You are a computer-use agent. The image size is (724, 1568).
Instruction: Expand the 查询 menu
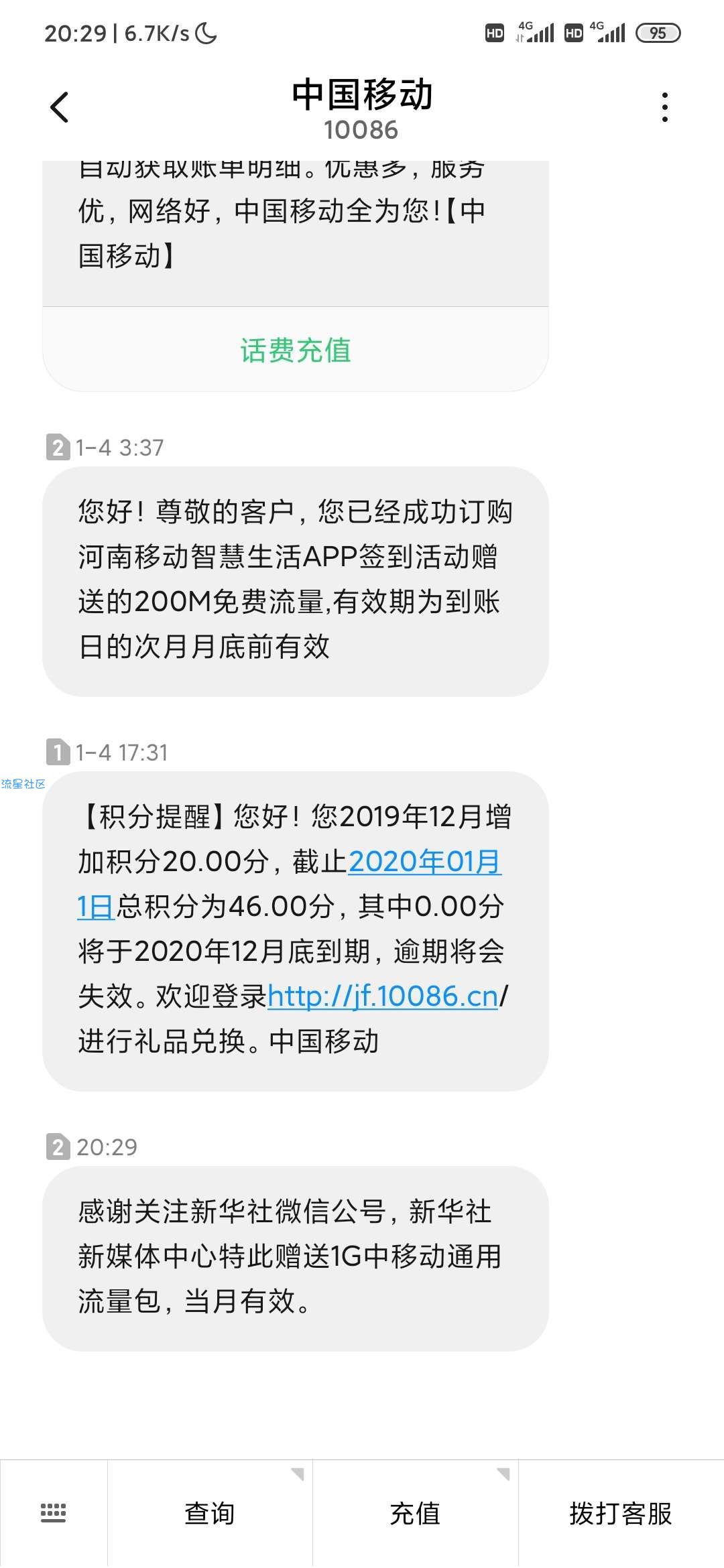210,1513
